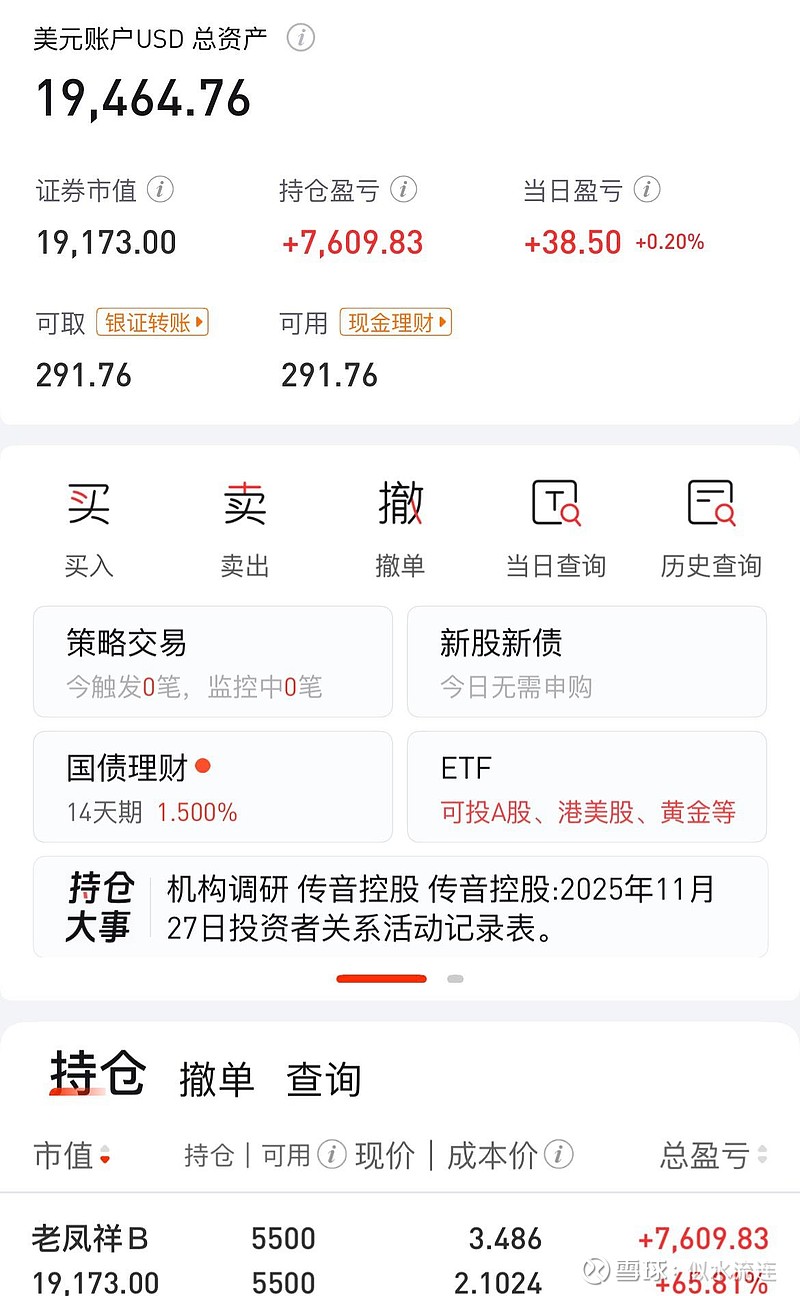Viewport: 800px width, 1296px height.
Task: Go to 现金理财
Action: tap(396, 323)
